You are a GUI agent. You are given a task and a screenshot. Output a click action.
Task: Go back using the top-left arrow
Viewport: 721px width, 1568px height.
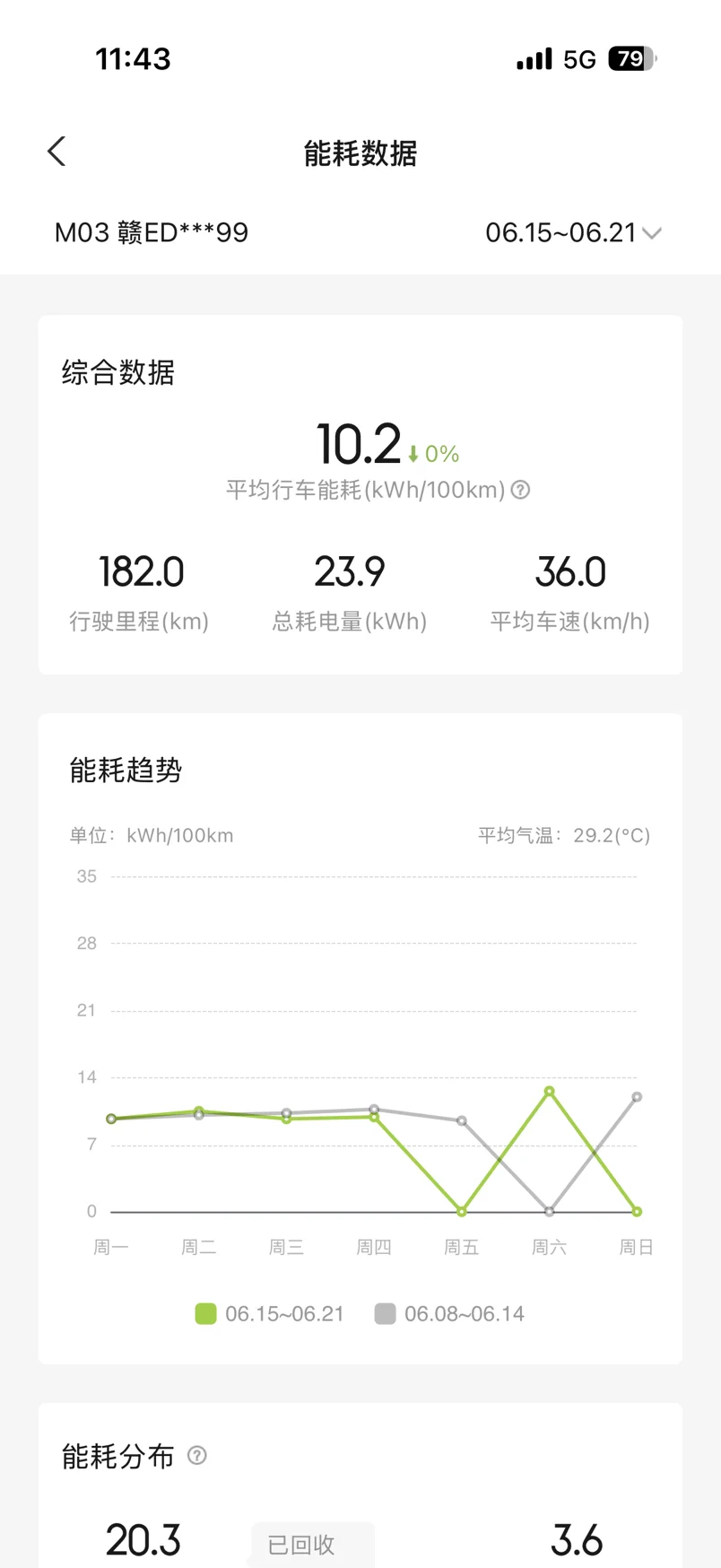56,152
